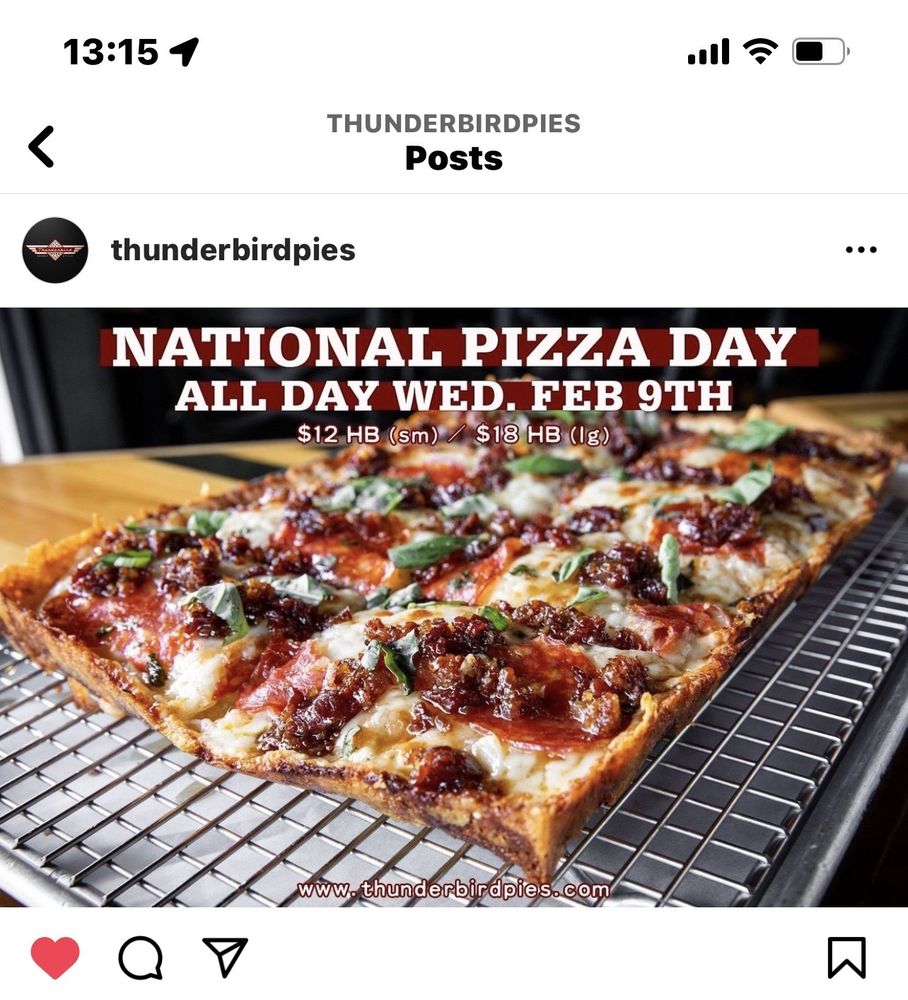Comment on the National Pizza Day post
Screen dimensions: 908x1000
[x=140, y=957]
